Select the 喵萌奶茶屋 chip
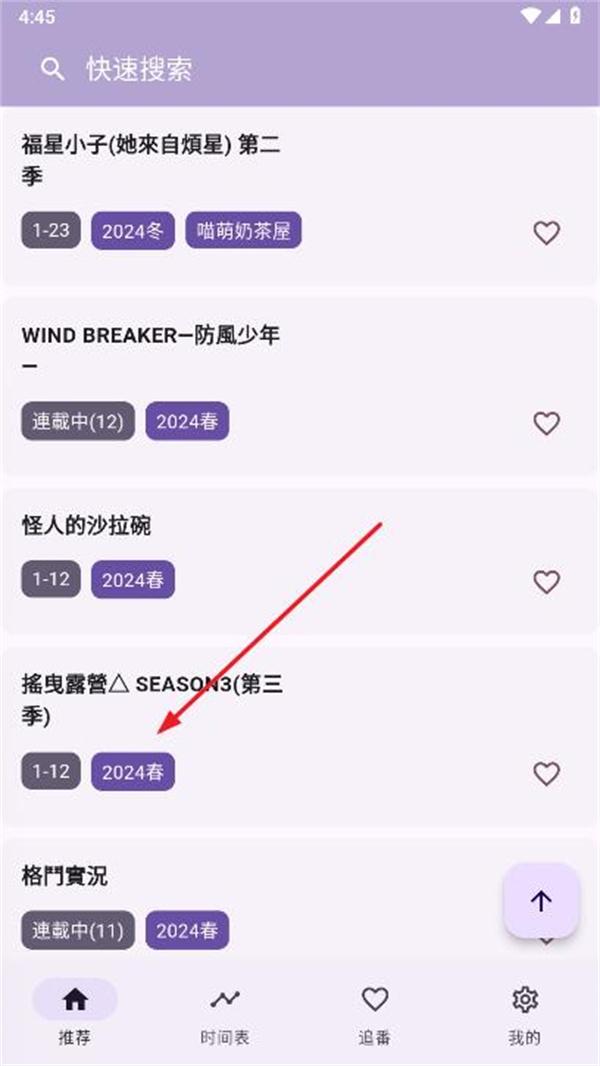 243,231
